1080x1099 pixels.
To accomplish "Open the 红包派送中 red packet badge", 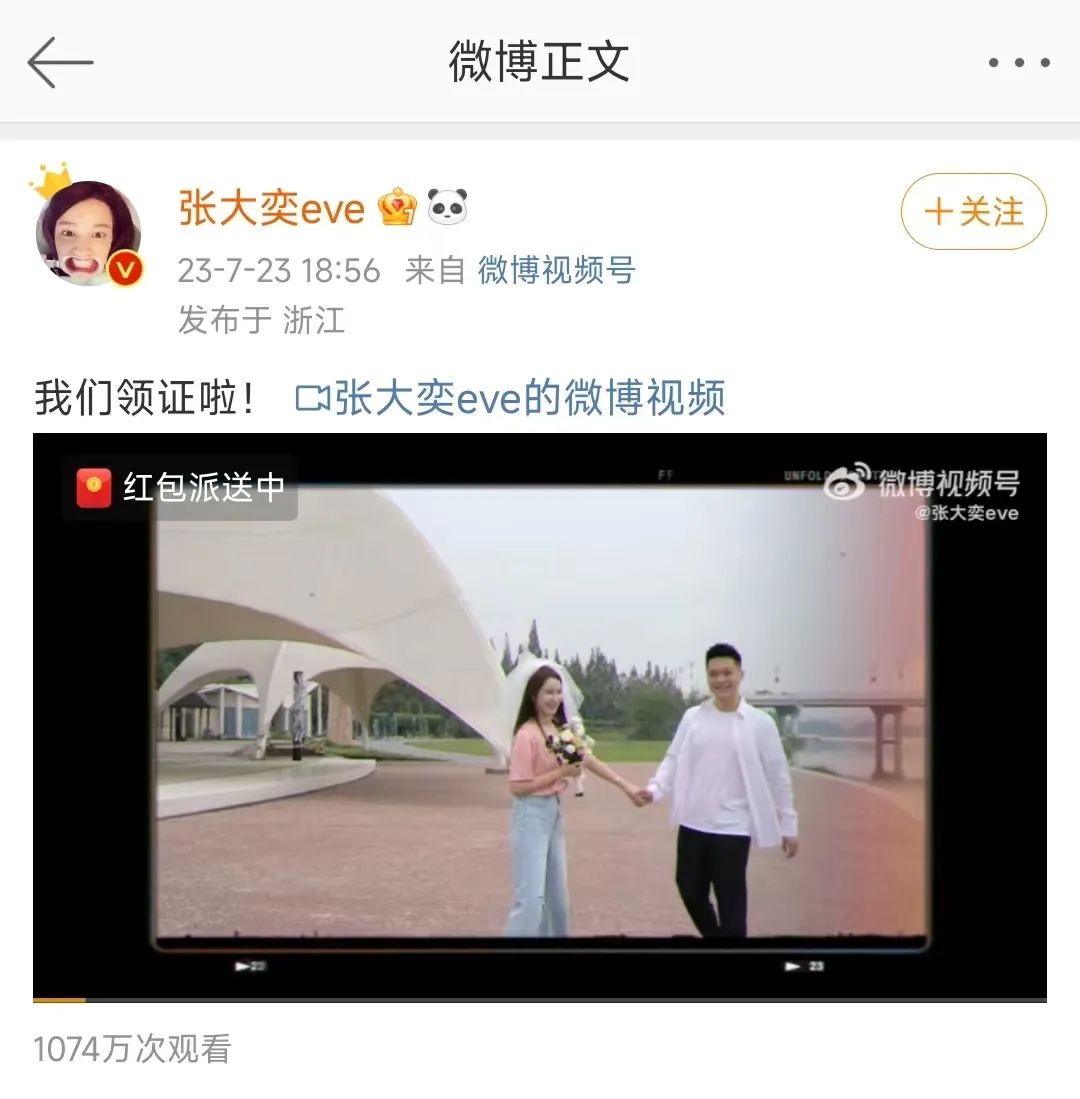I will pos(180,488).
